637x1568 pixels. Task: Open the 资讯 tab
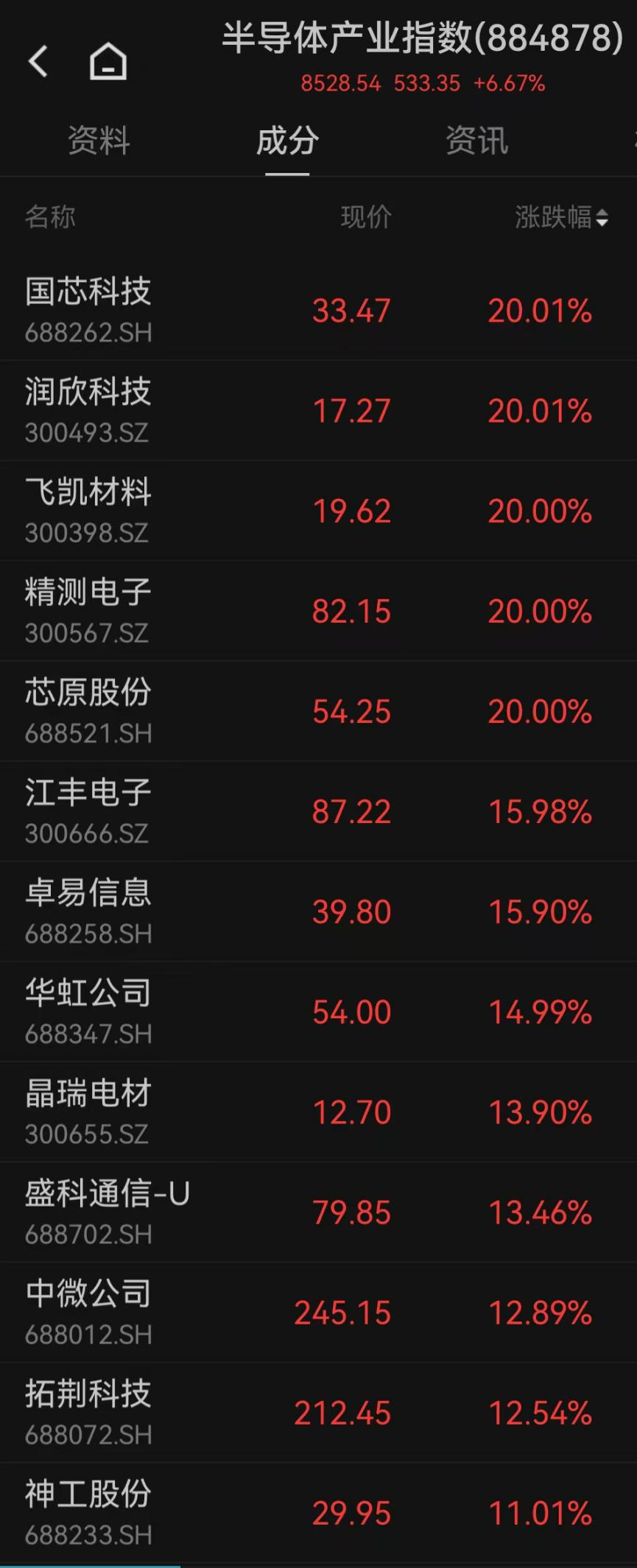point(476,141)
